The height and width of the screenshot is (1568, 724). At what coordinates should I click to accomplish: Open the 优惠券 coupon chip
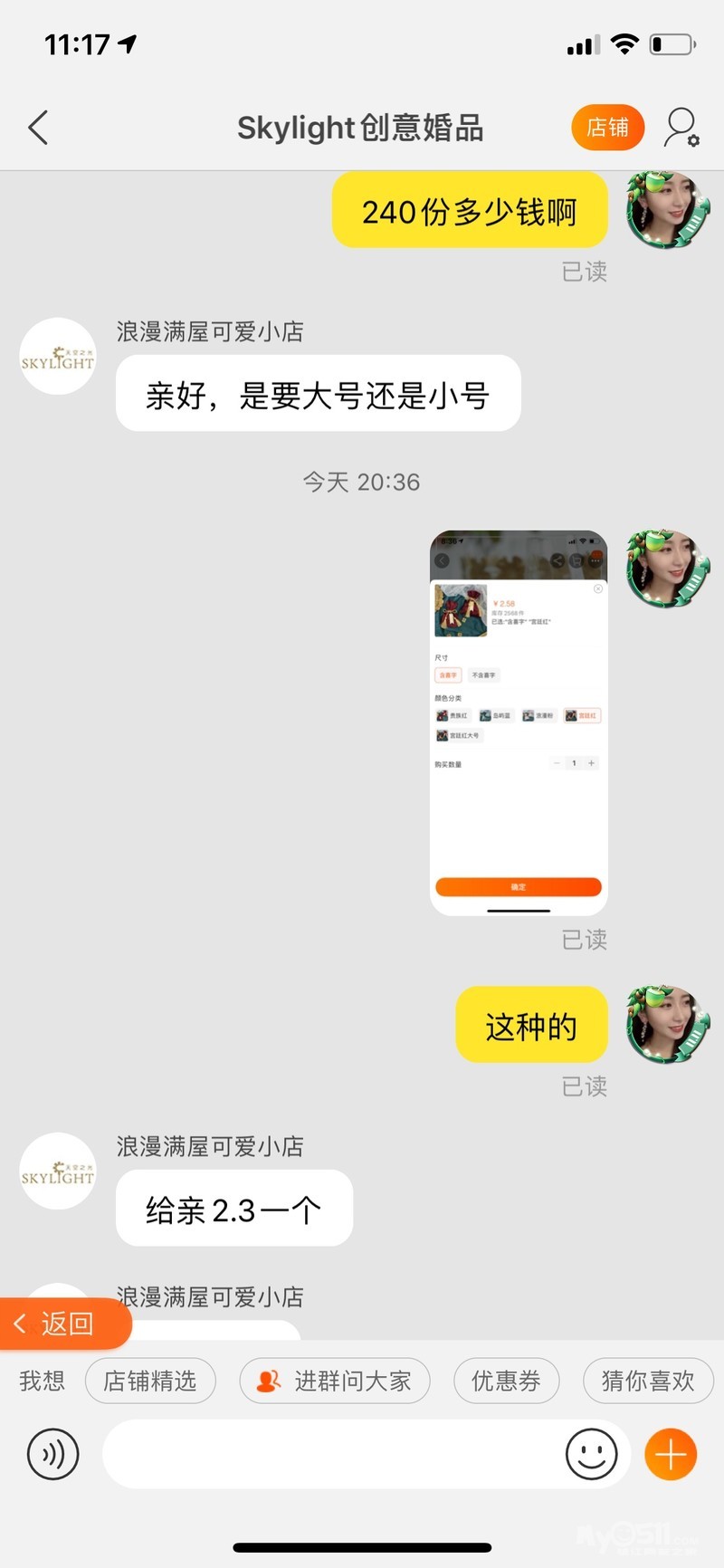pyautogui.click(x=506, y=1381)
